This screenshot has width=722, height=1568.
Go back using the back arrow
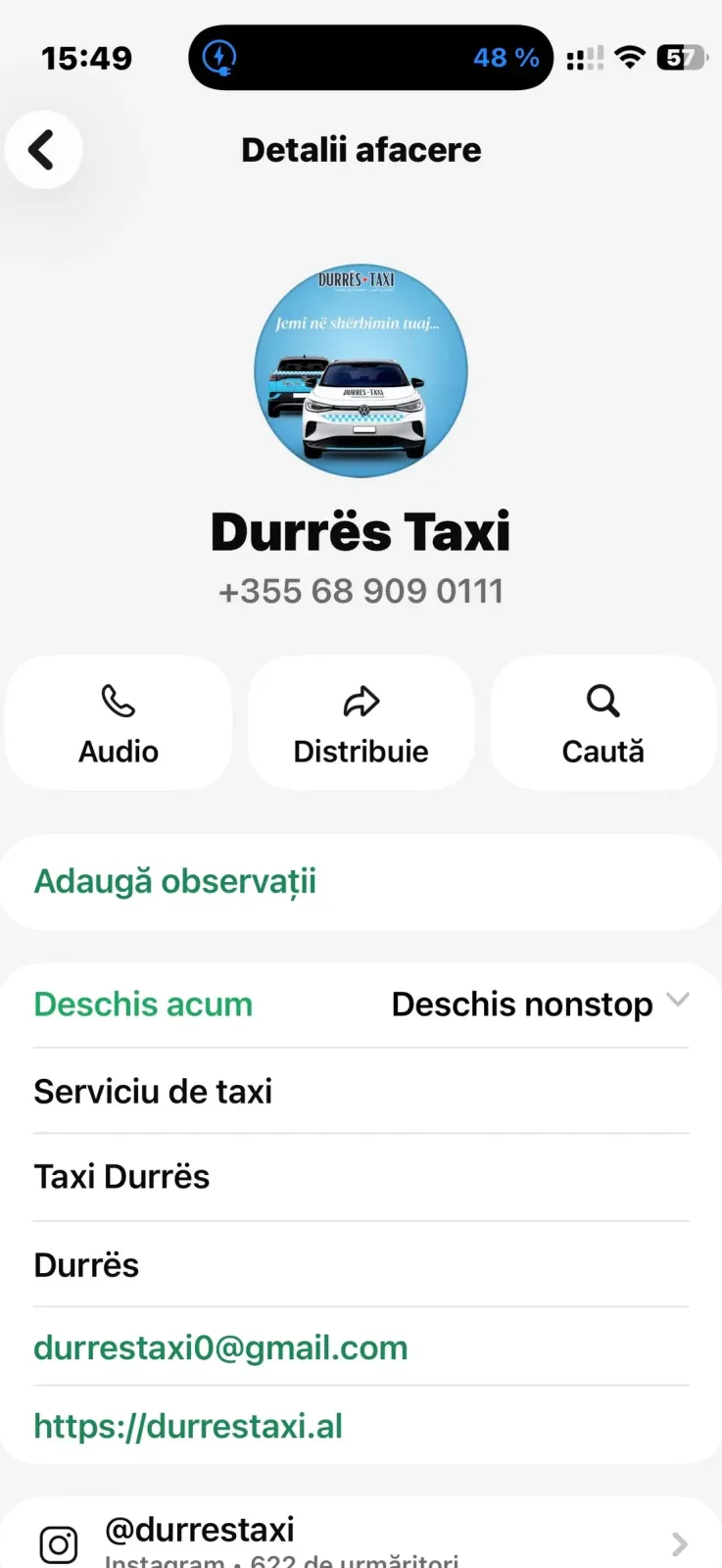43,150
